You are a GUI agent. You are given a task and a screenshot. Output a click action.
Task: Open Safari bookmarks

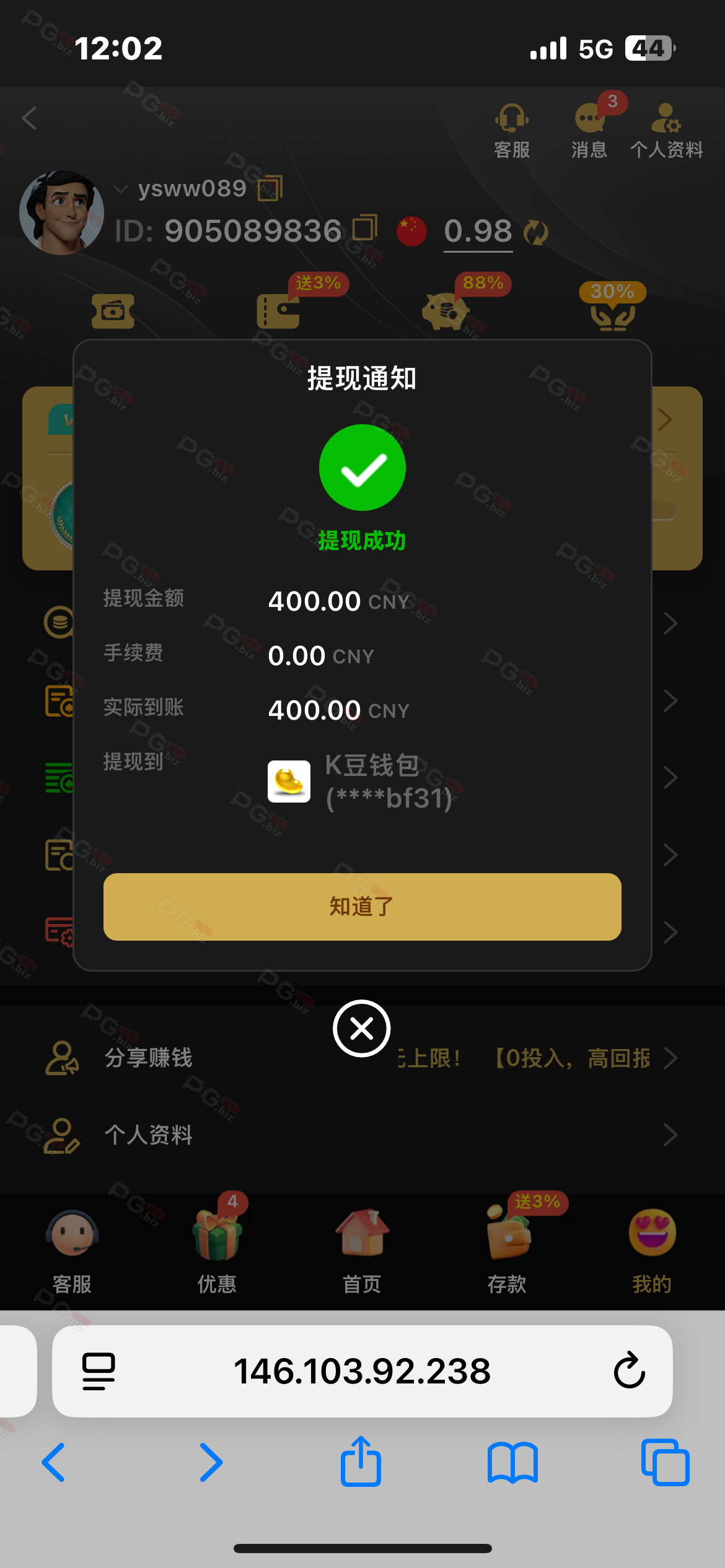pyautogui.click(x=512, y=1463)
